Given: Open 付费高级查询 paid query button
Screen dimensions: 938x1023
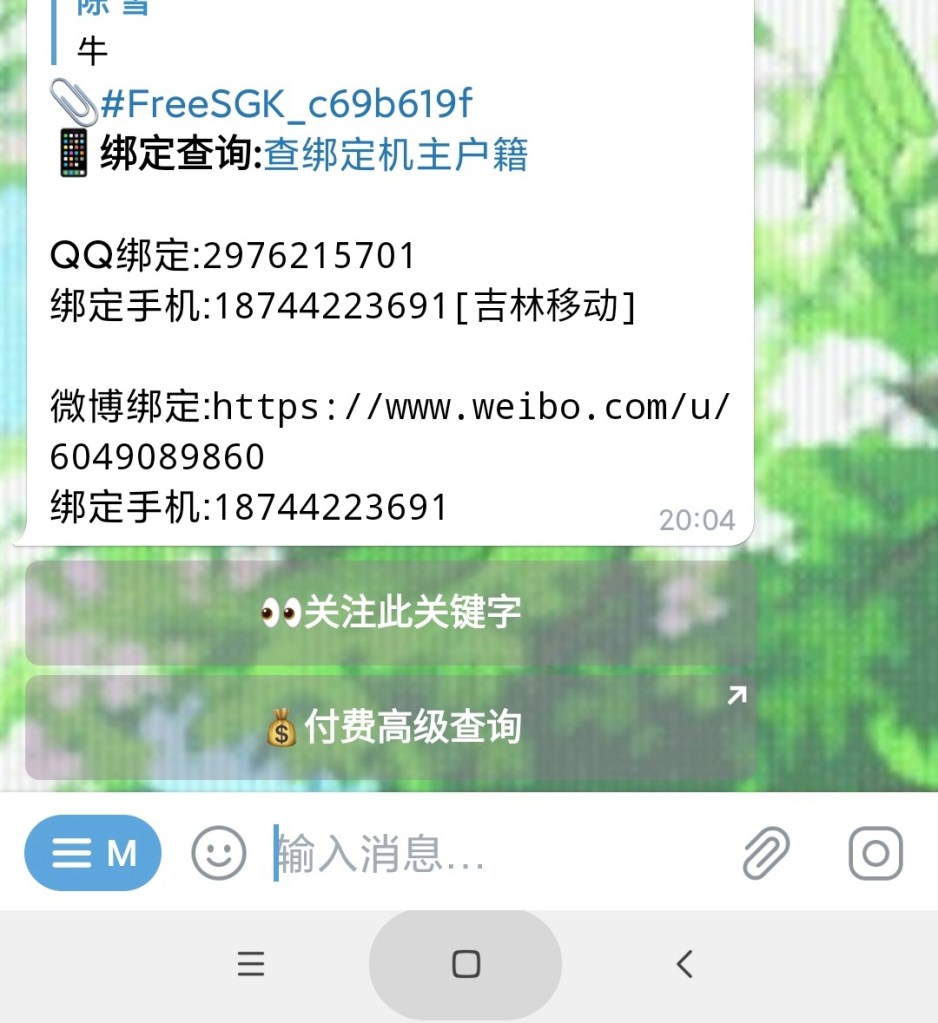Looking at the screenshot, I should click(x=390, y=727).
